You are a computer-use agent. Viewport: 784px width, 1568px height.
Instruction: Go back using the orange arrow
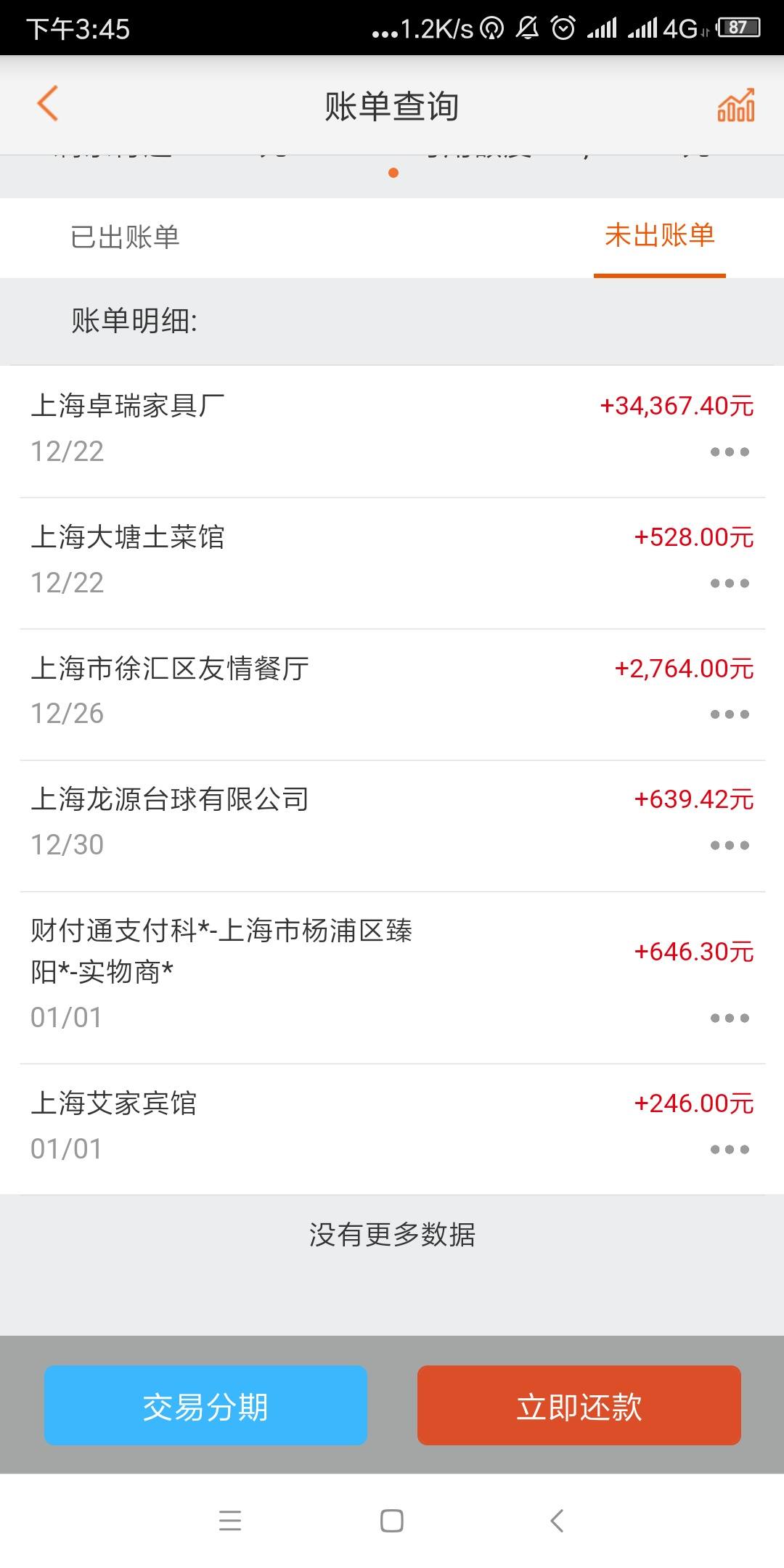47,104
